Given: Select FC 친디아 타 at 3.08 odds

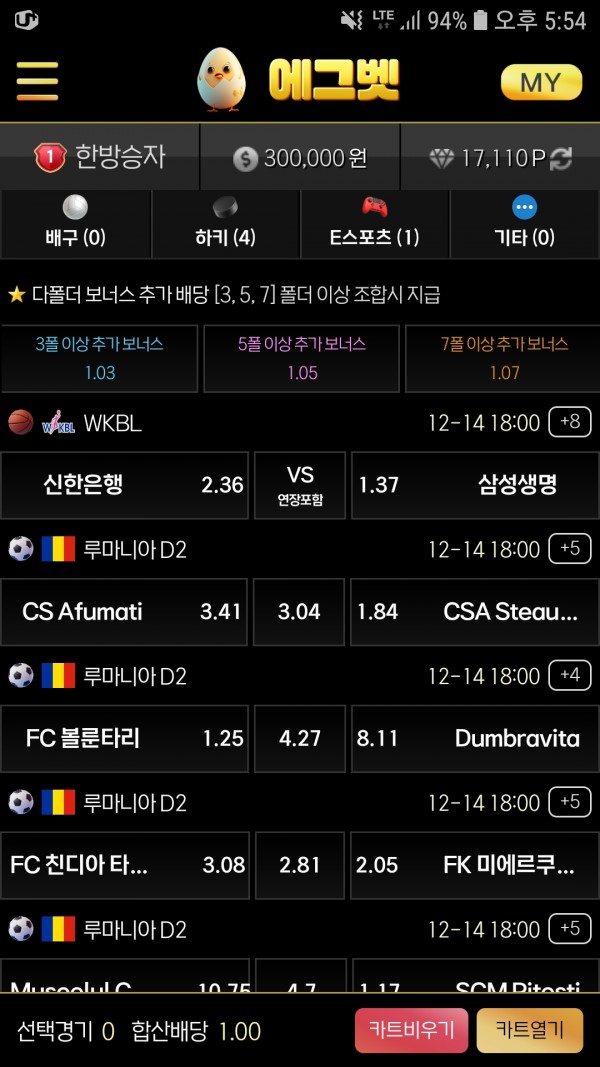Looking at the screenshot, I should pos(124,865).
